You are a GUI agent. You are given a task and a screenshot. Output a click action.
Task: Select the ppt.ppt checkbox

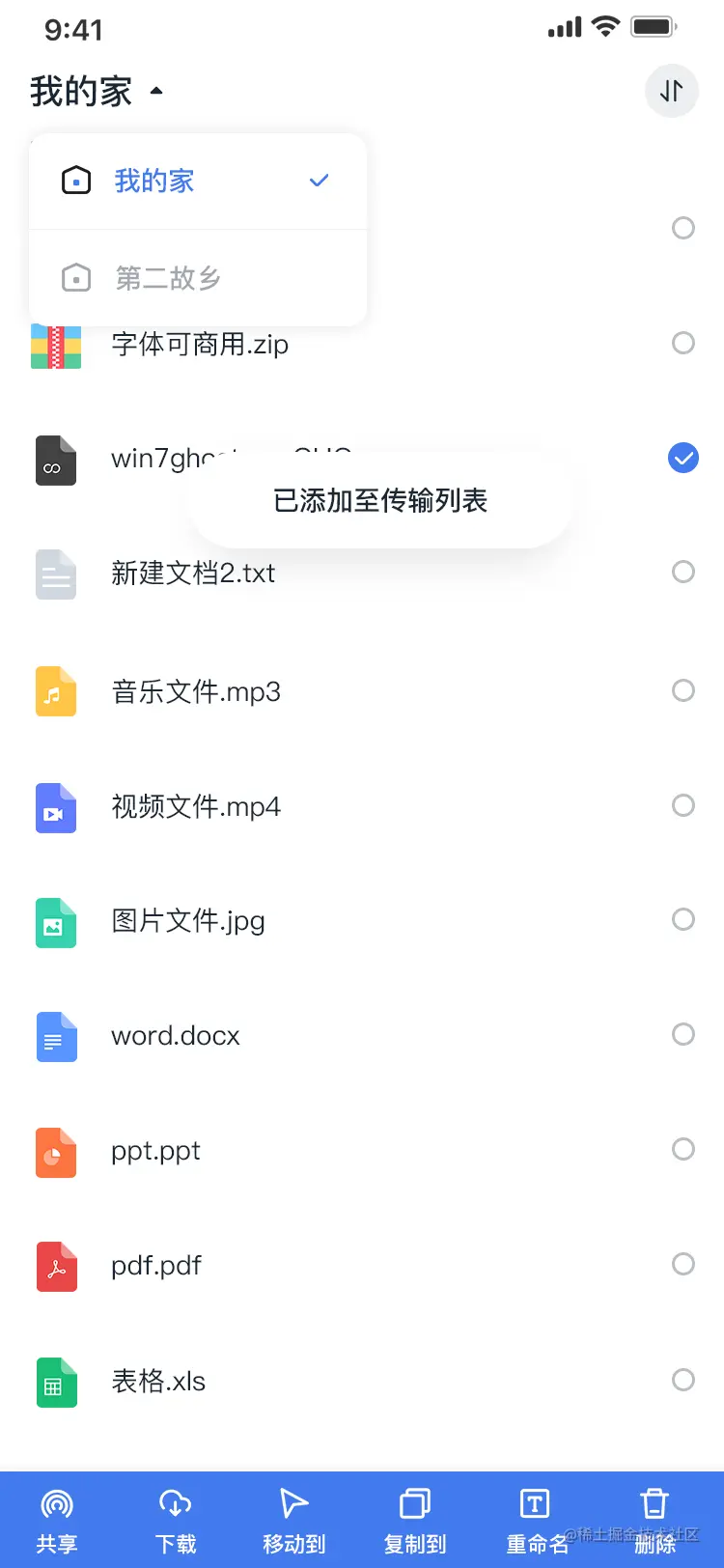[682, 1149]
